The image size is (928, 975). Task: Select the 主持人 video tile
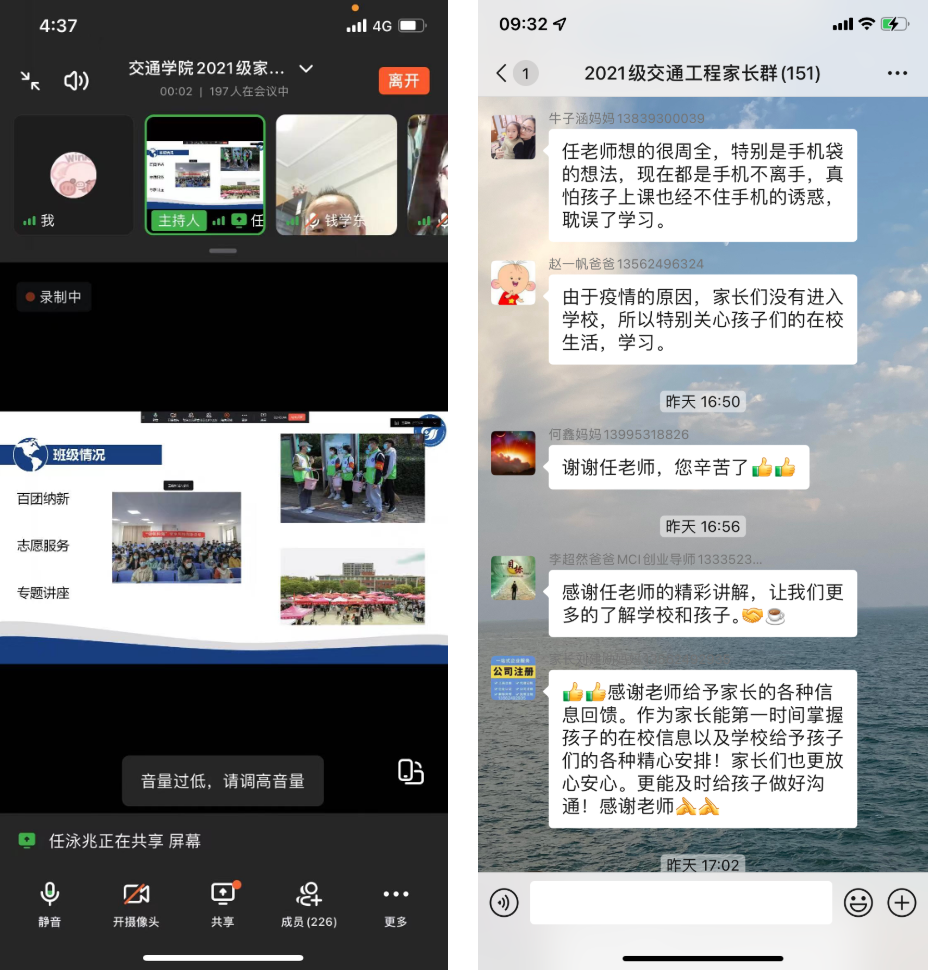[x=205, y=175]
